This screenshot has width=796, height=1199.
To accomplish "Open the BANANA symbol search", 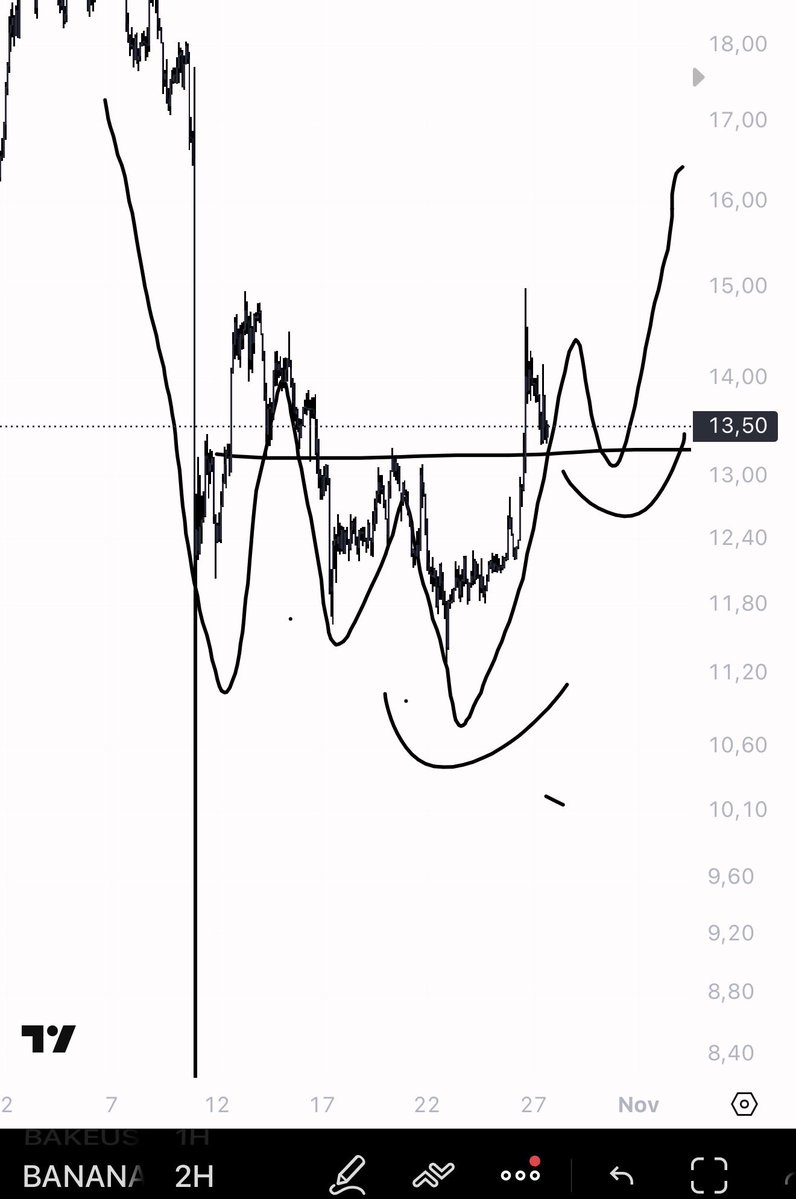I will point(82,1175).
